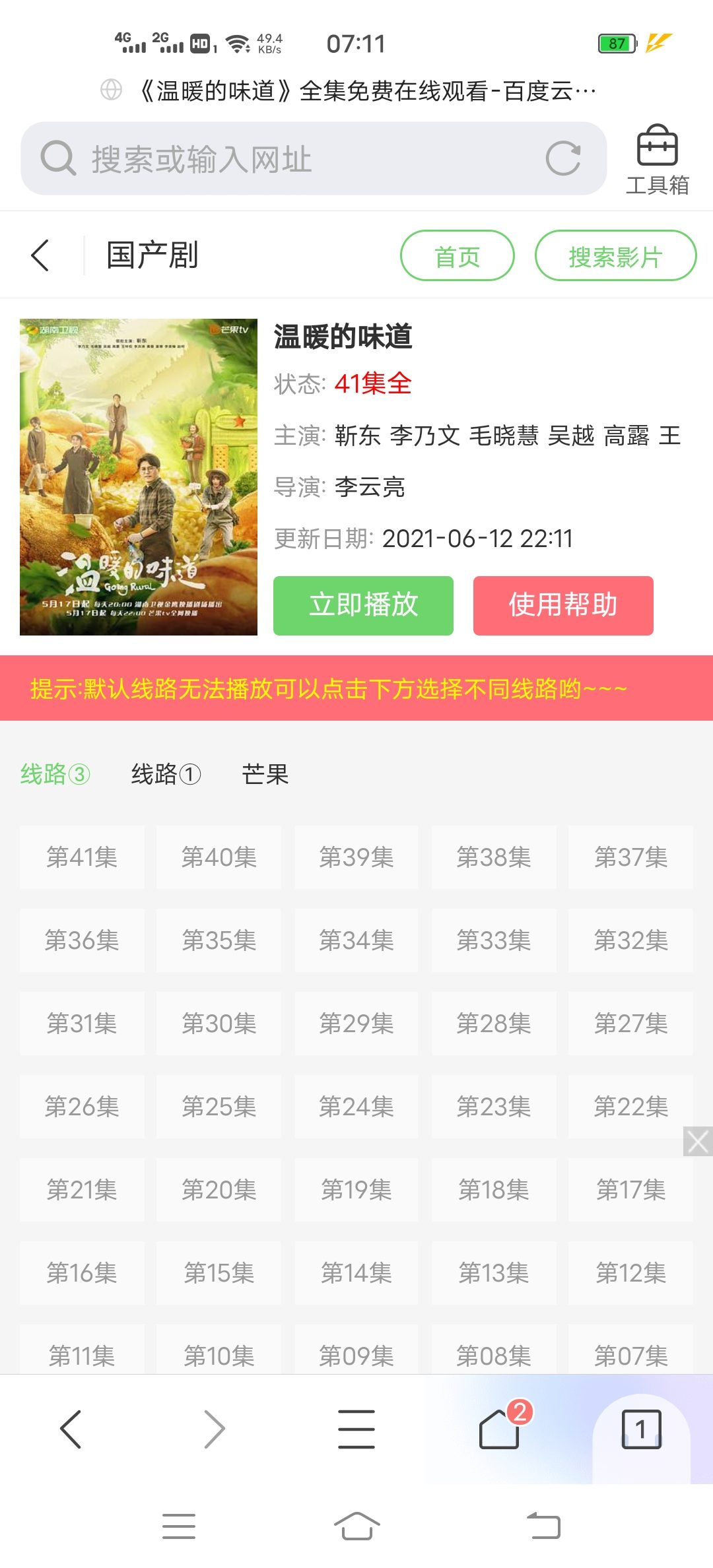Open the tab switcher showing 1
The image size is (713, 1568).
click(x=641, y=1429)
